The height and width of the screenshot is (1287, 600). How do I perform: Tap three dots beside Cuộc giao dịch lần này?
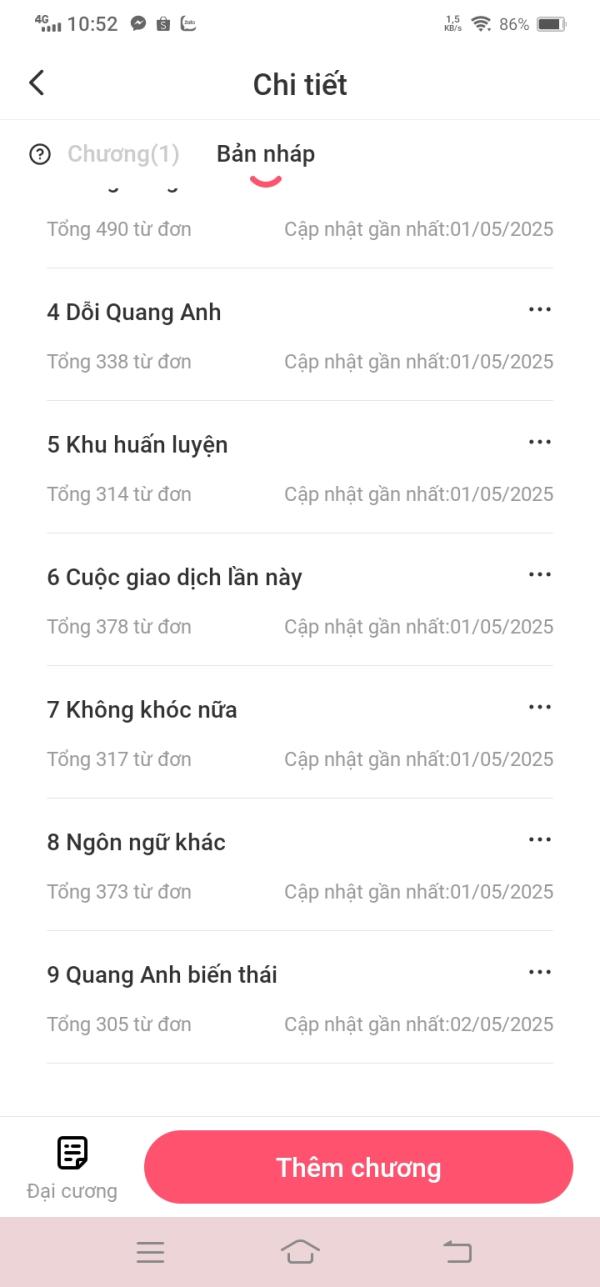point(539,575)
